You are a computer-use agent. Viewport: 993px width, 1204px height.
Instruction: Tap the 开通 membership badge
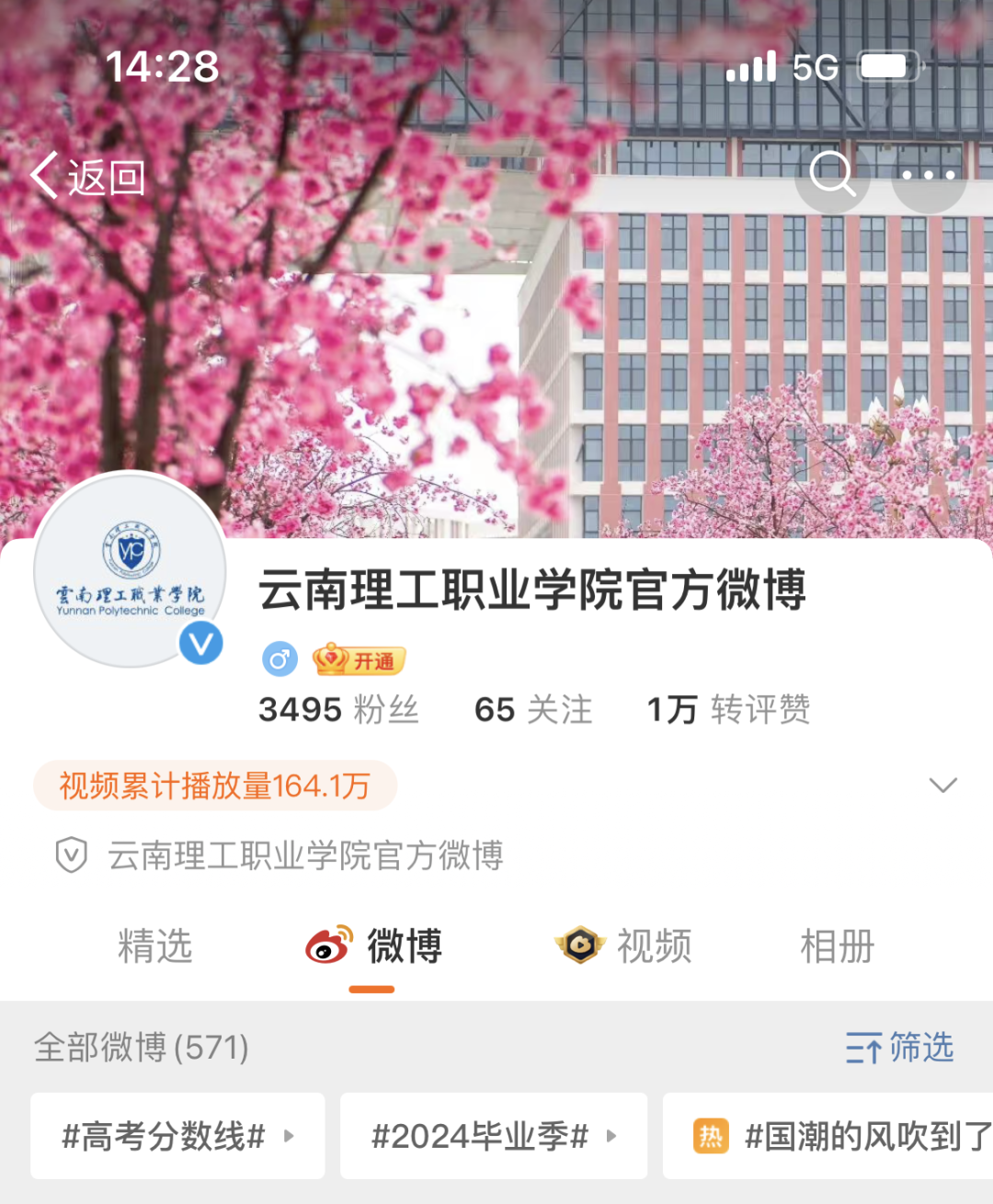[x=360, y=659]
